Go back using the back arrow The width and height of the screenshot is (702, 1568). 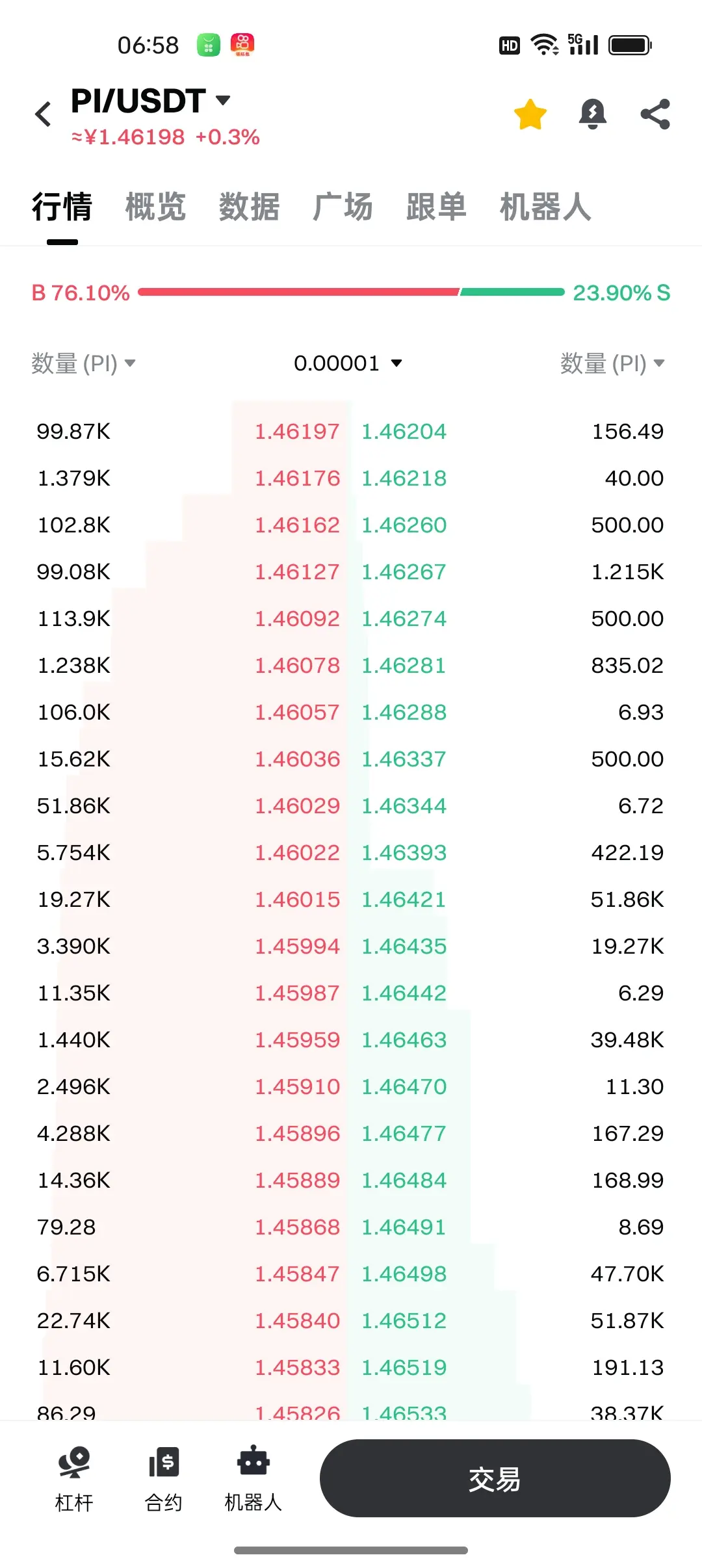(x=44, y=114)
